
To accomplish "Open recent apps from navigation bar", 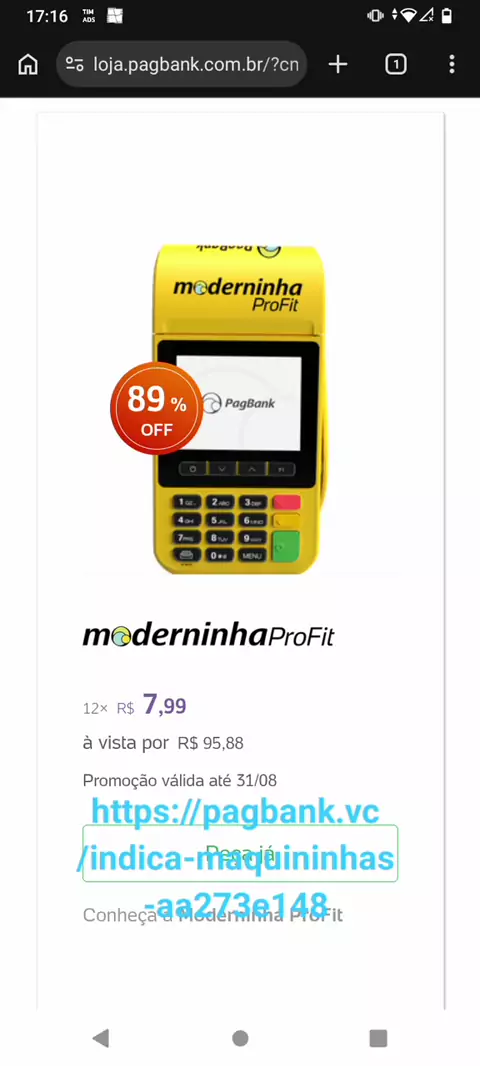I will coord(378,1037).
